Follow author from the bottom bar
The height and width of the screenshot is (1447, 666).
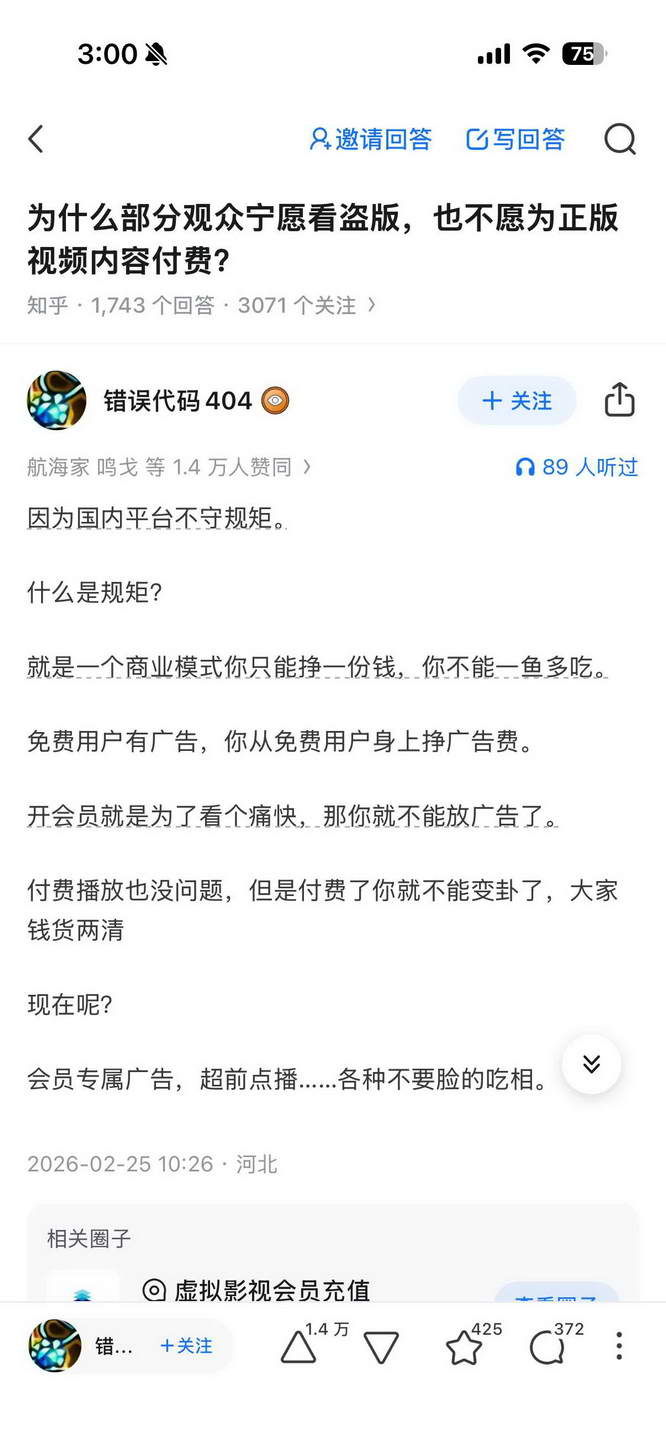(x=186, y=1346)
